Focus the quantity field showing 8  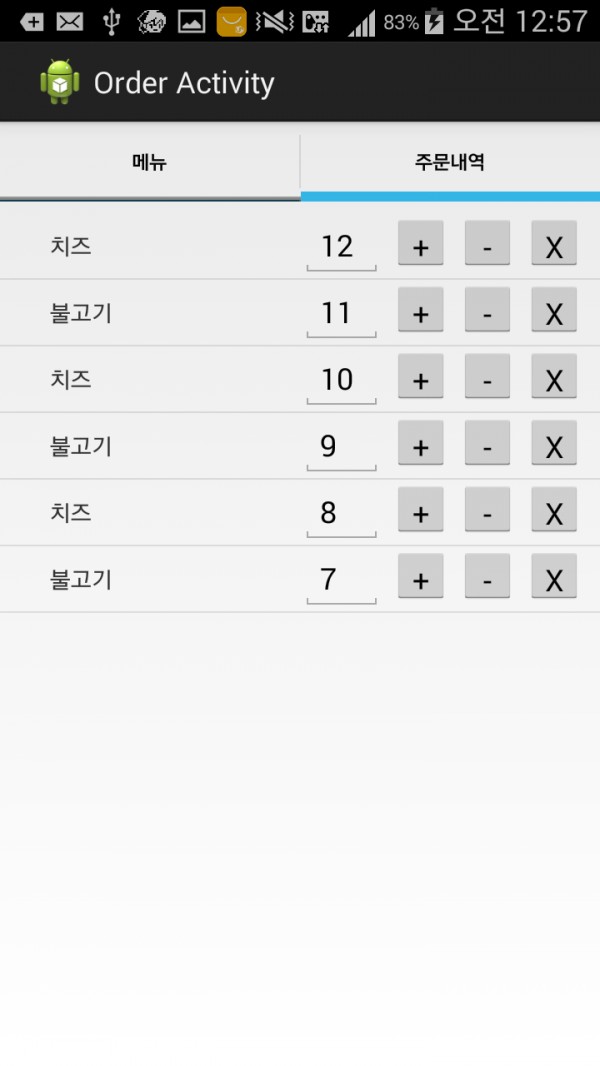point(341,513)
